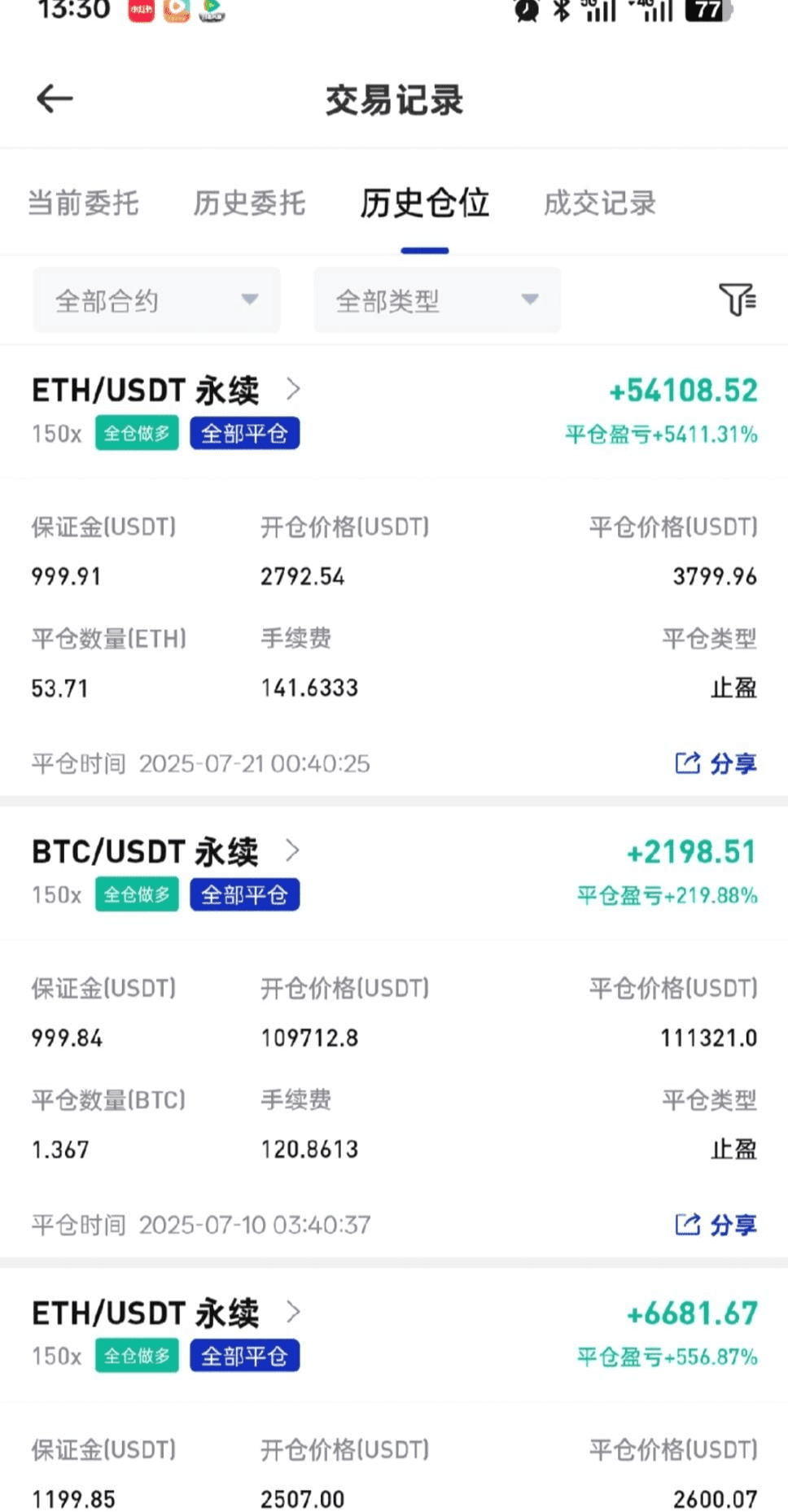This screenshot has height=1512, width=788.
Task: Share the position closed 2025-07-21
Action: 716,763
